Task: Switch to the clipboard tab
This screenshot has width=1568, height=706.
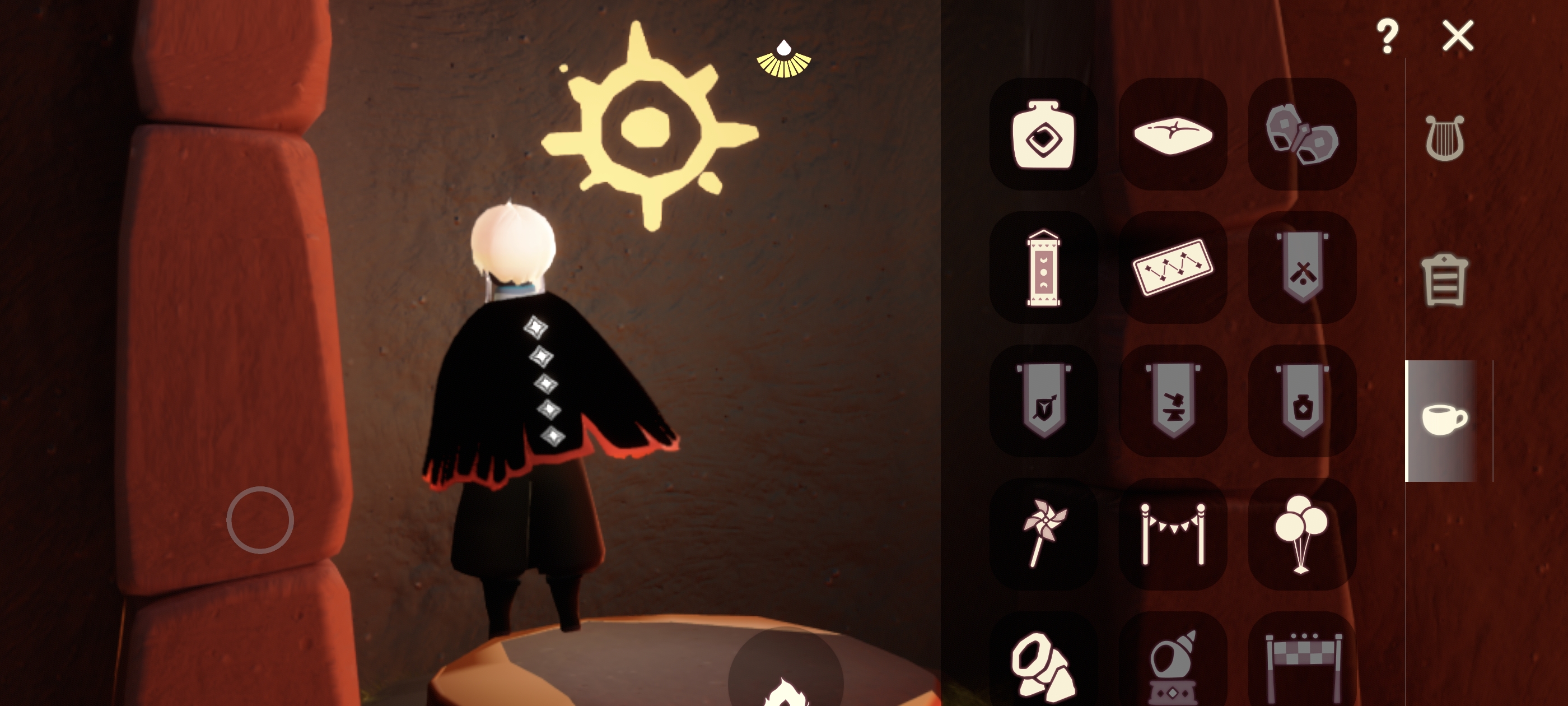Action: click(1444, 280)
